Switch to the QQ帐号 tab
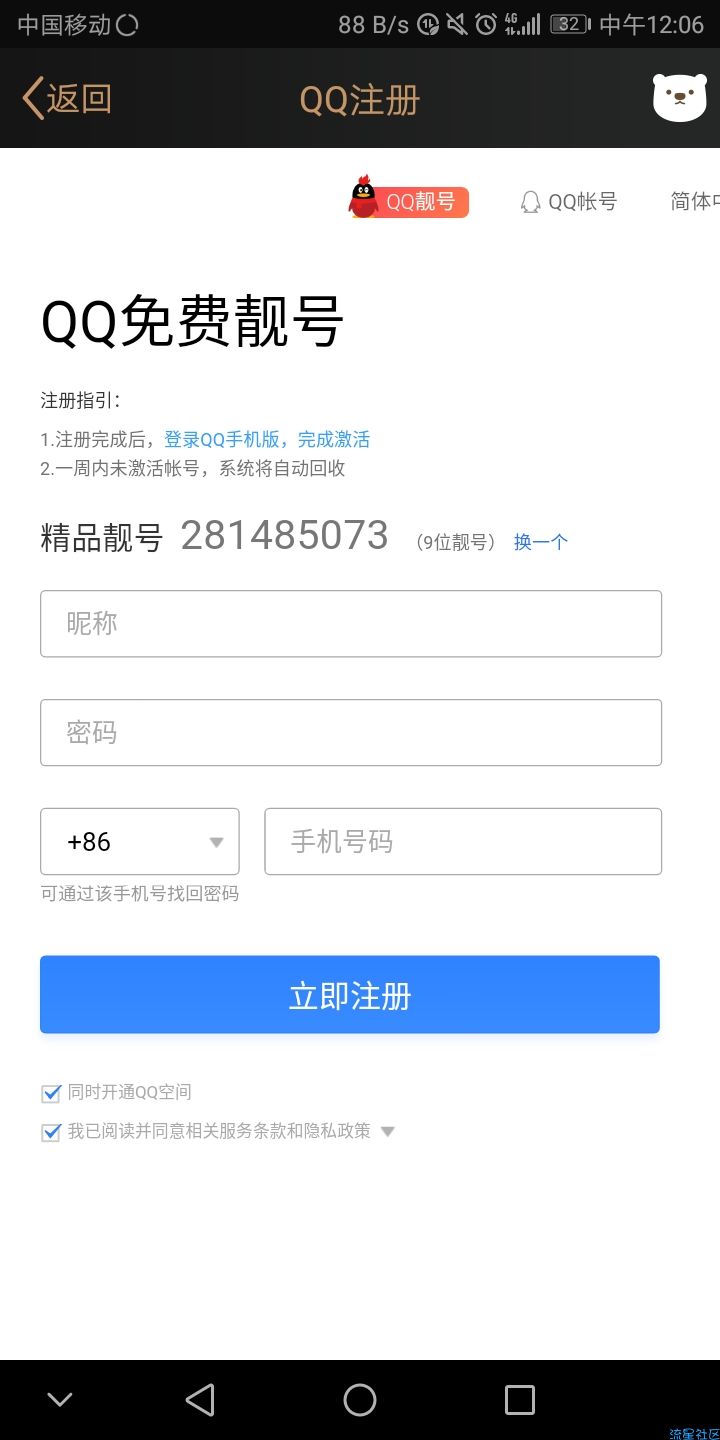 point(568,201)
